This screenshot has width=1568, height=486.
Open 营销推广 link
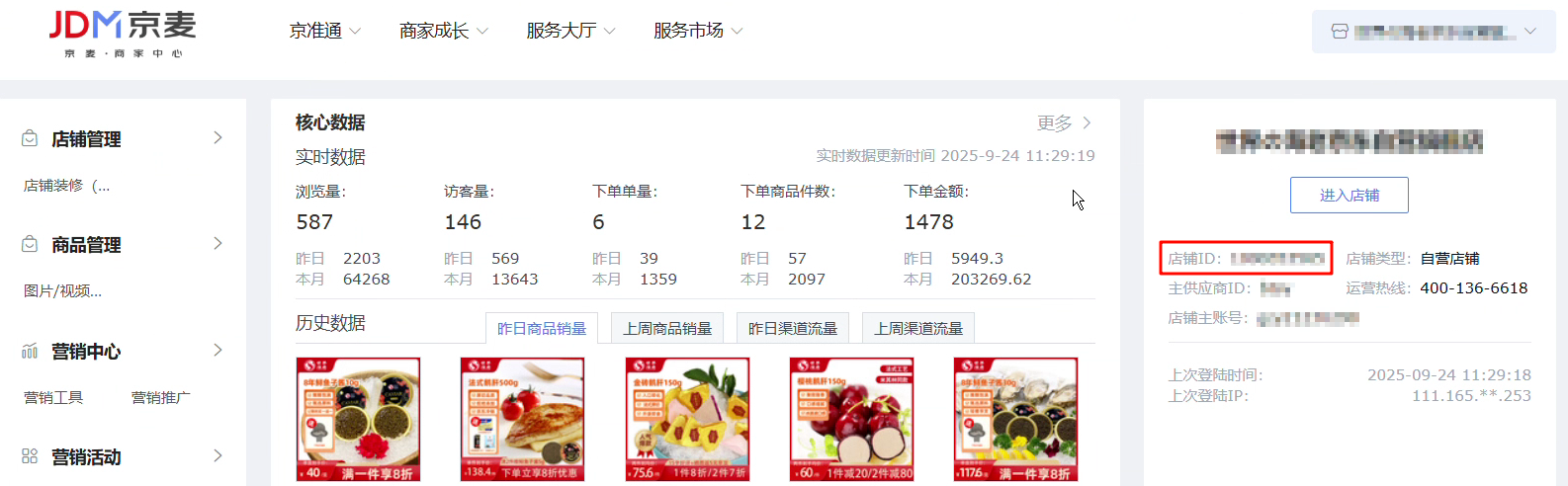161,397
